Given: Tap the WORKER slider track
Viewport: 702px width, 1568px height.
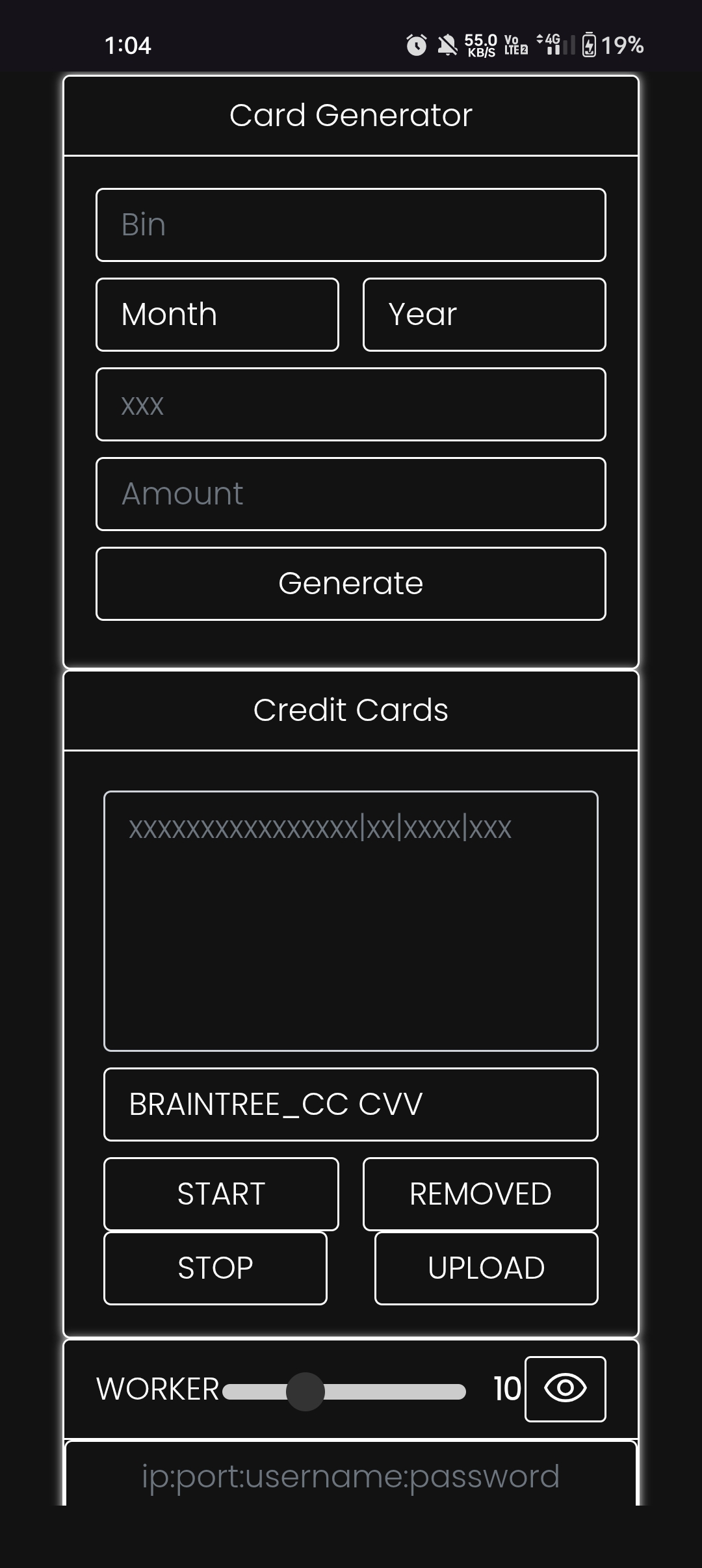Looking at the screenshot, I should pyautogui.click(x=390, y=1392).
